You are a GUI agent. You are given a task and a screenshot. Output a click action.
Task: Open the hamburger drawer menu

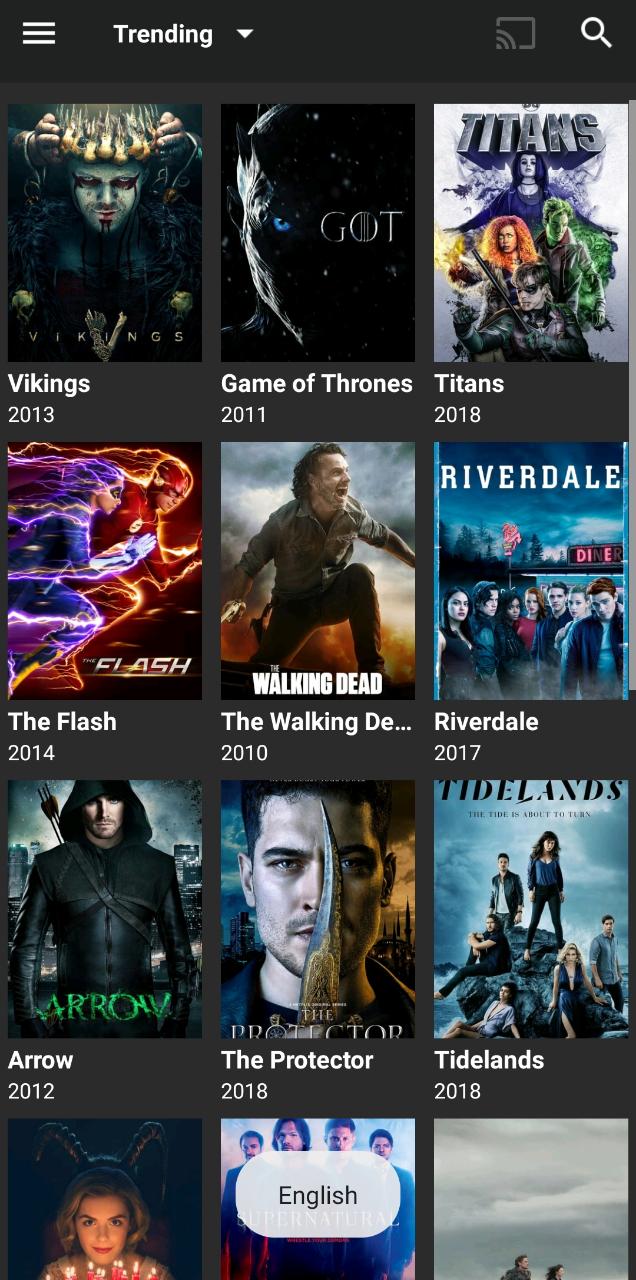pos(39,34)
